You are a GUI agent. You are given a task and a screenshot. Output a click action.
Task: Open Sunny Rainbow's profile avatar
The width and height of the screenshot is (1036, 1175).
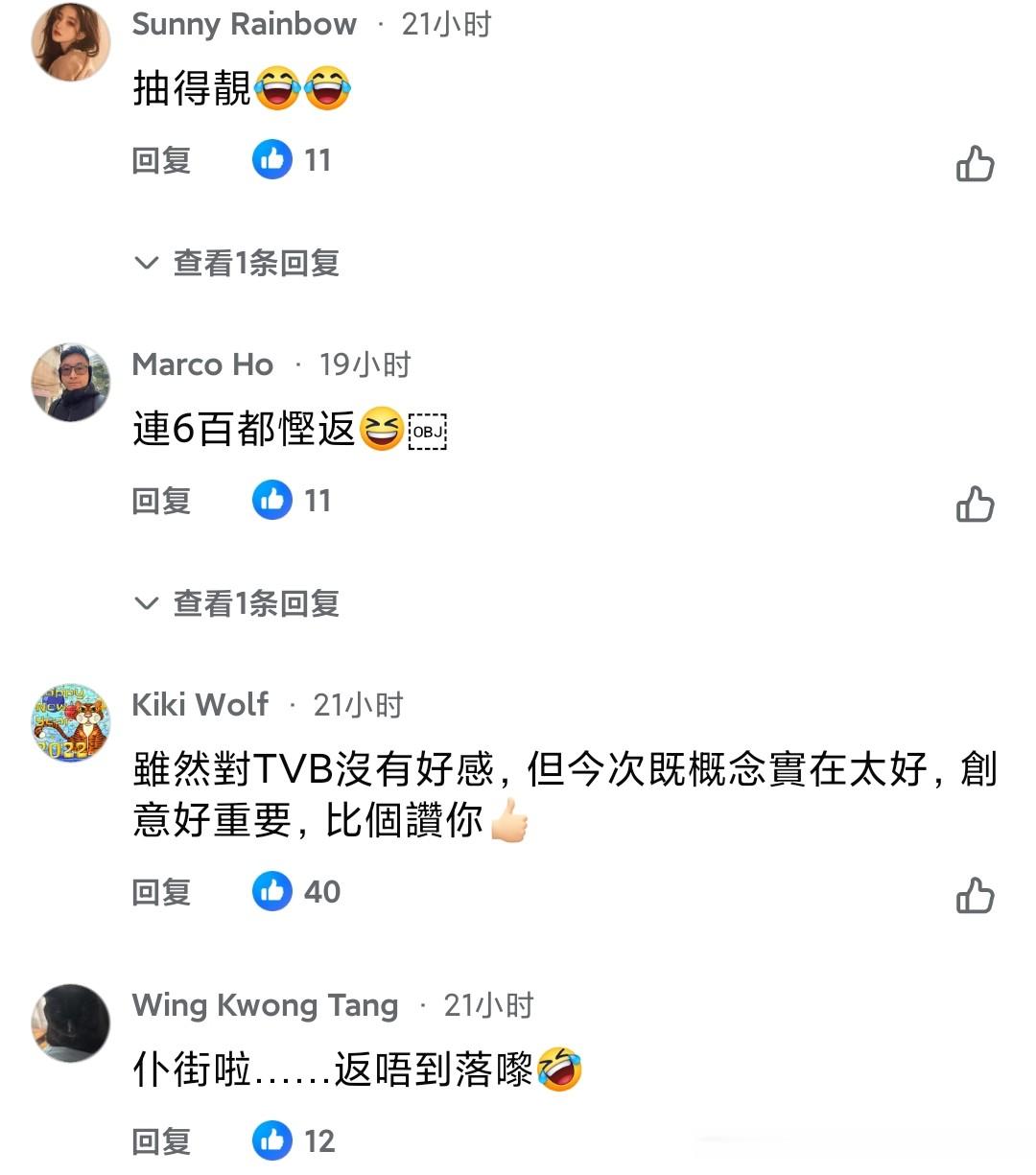(70, 41)
